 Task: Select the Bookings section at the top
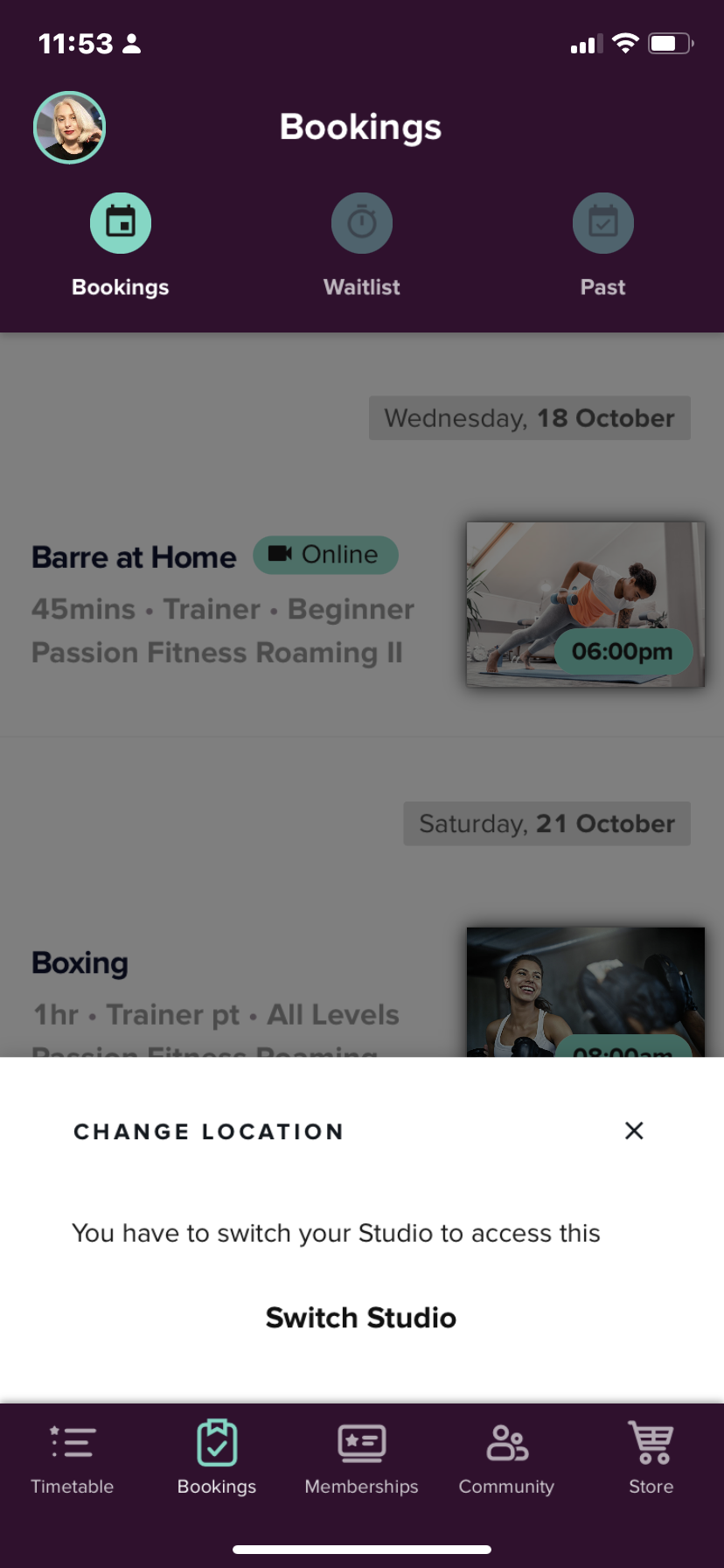pos(121,246)
